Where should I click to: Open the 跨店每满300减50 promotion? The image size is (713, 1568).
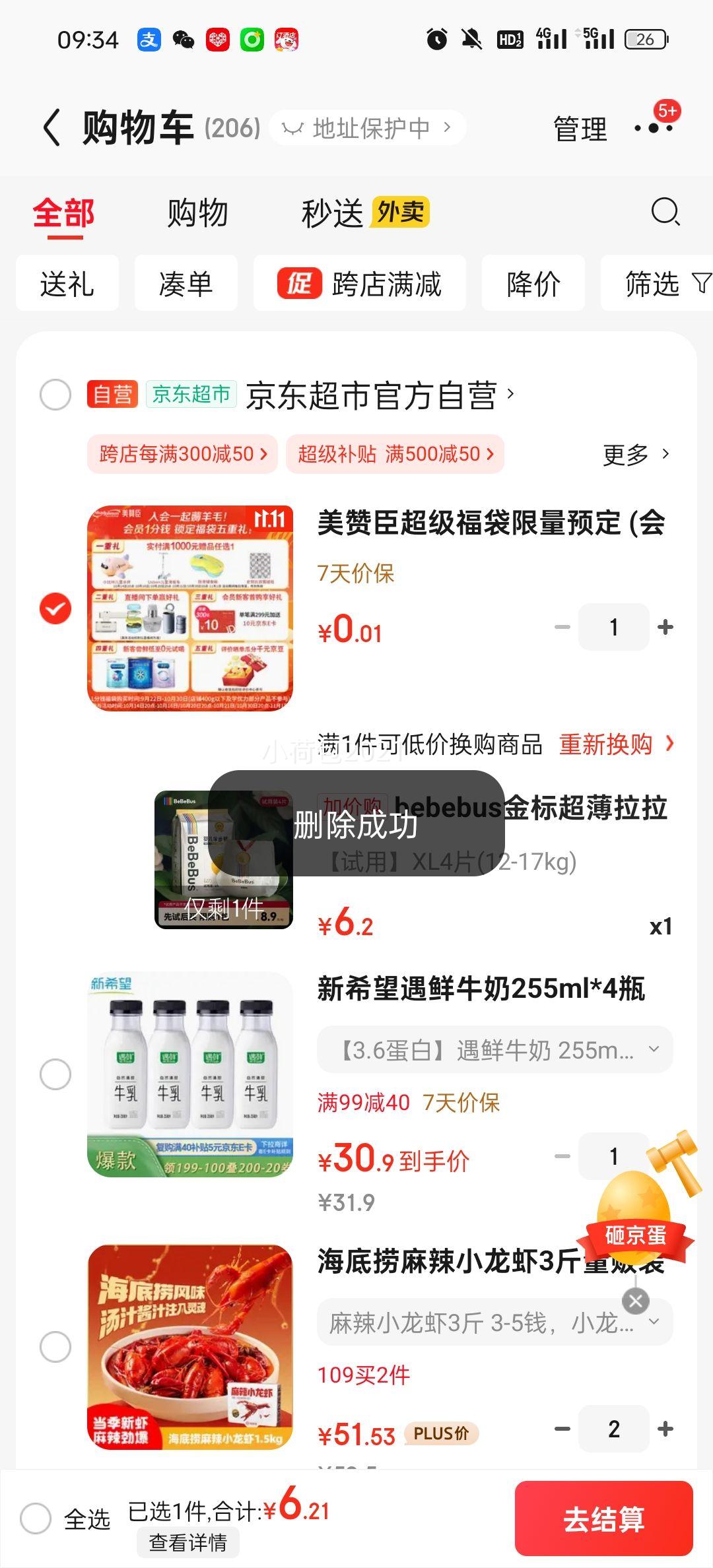[183, 454]
